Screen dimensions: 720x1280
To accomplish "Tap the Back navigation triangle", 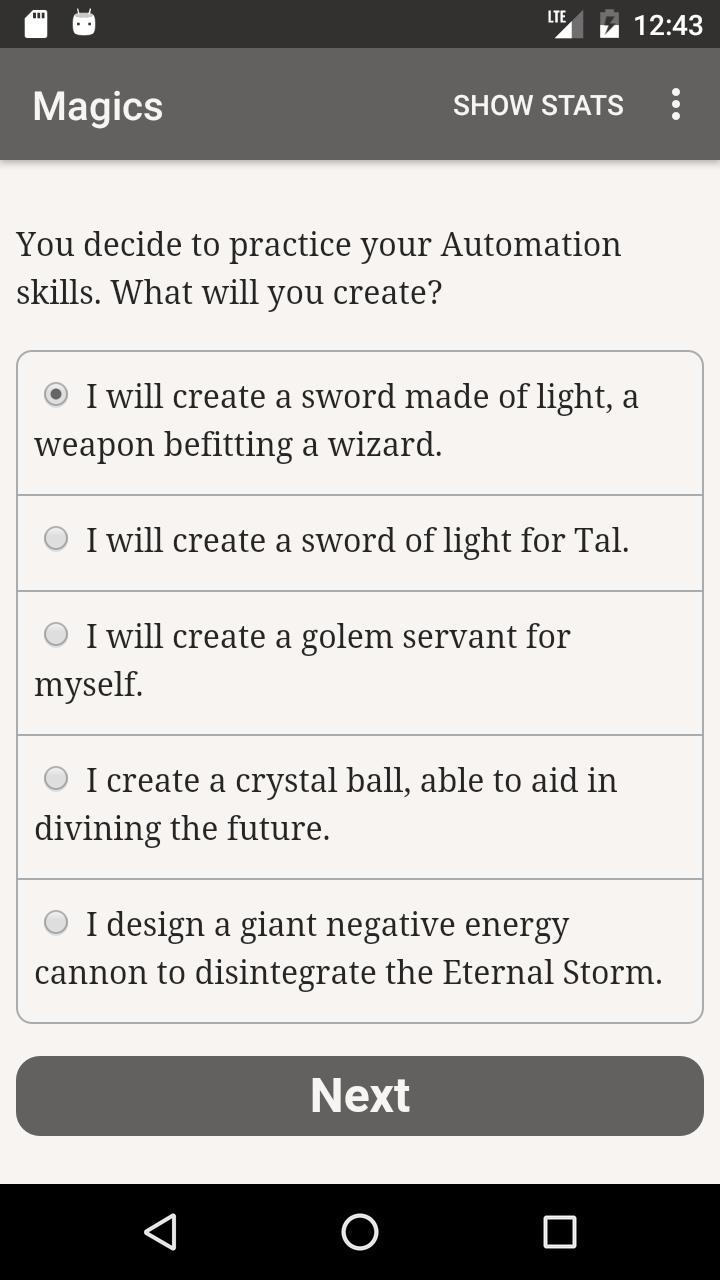I will tap(162, 1232).
